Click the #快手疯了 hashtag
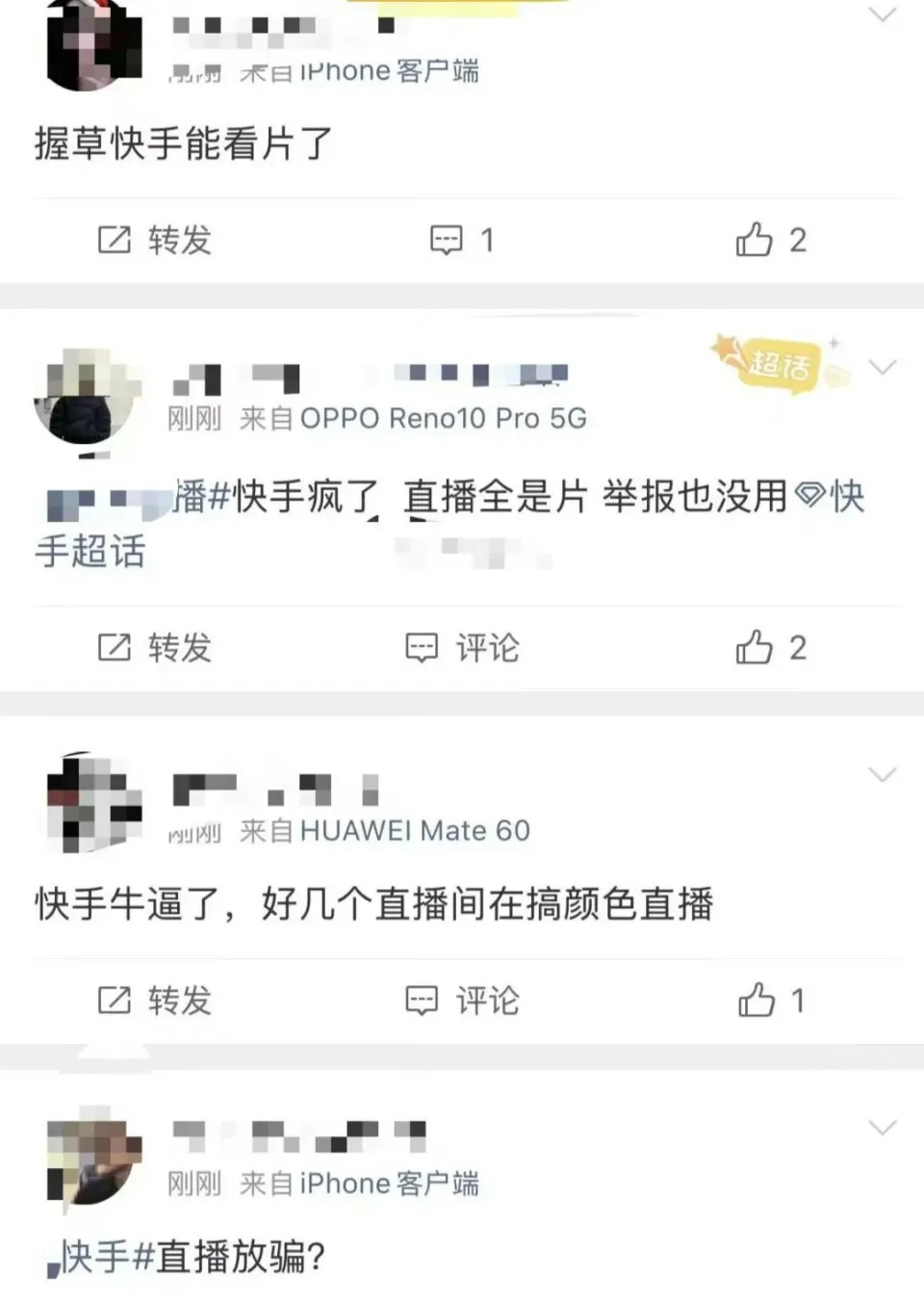 289,498
